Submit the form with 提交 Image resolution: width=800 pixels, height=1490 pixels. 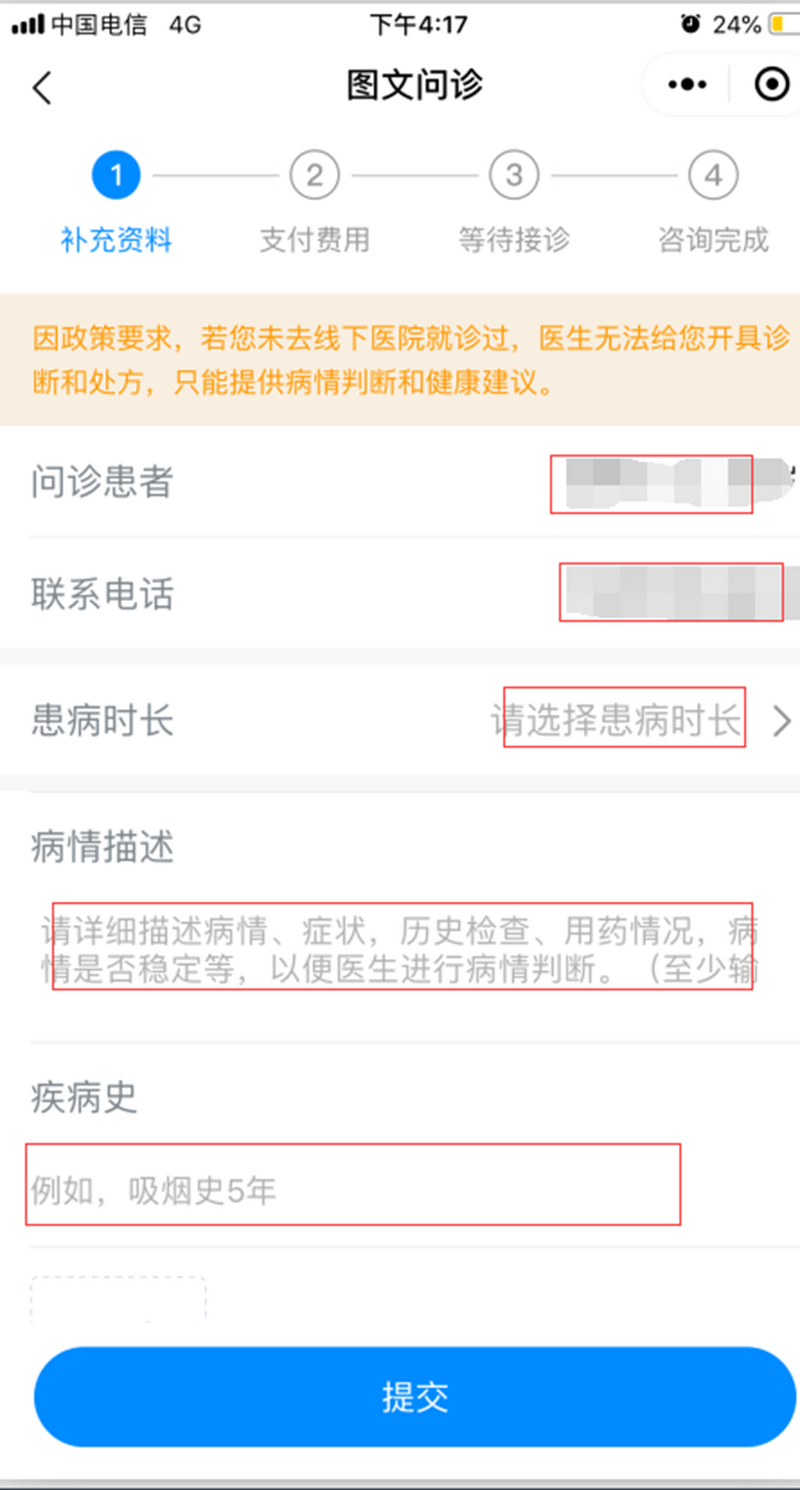[415, 1397]
